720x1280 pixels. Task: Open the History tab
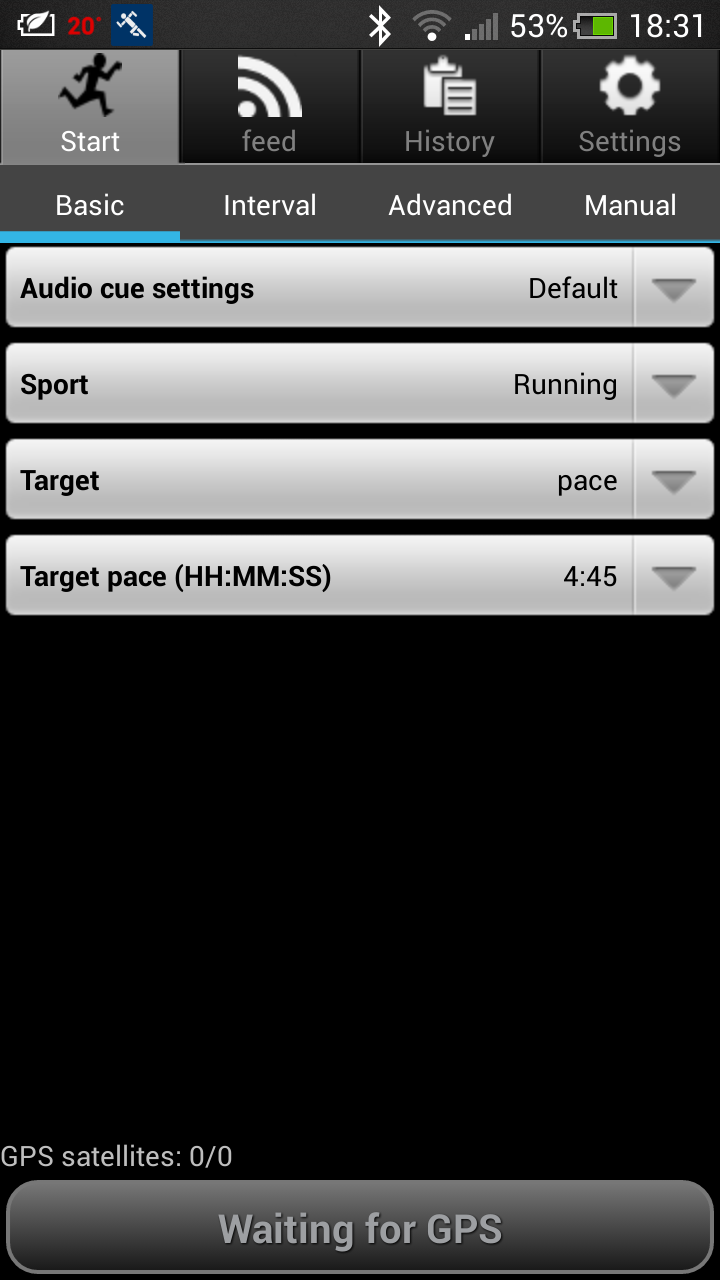(x=450, y=107)
